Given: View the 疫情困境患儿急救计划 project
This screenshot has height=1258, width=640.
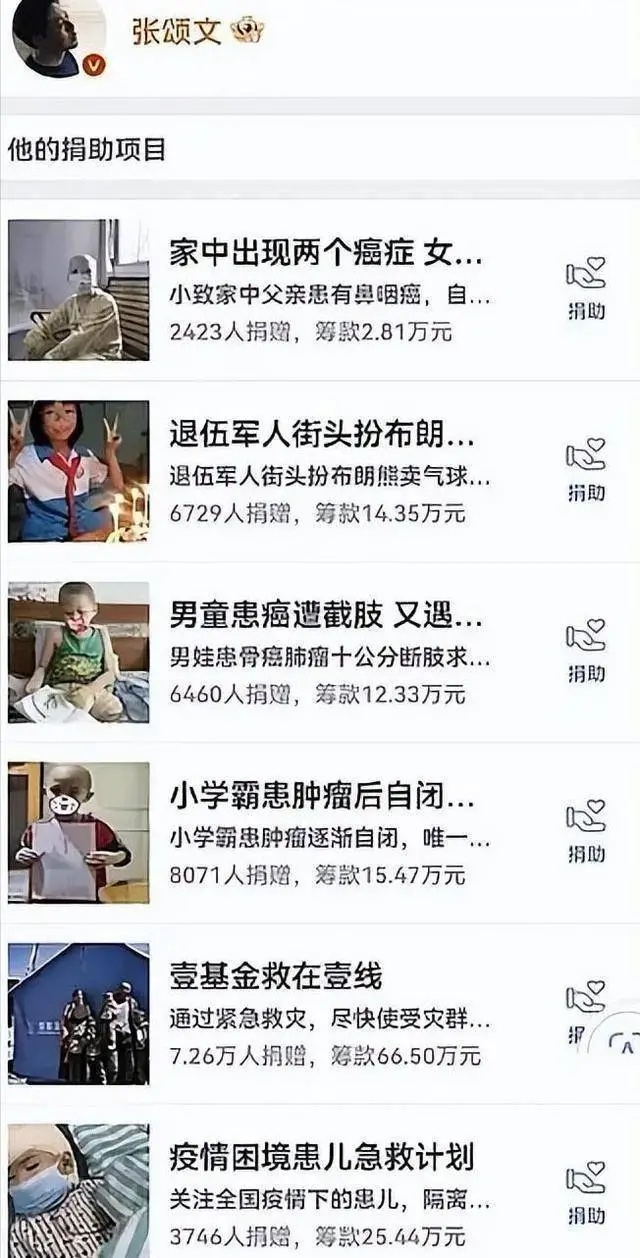Looking at the screenshot, I should click(x=320, y=1158).
